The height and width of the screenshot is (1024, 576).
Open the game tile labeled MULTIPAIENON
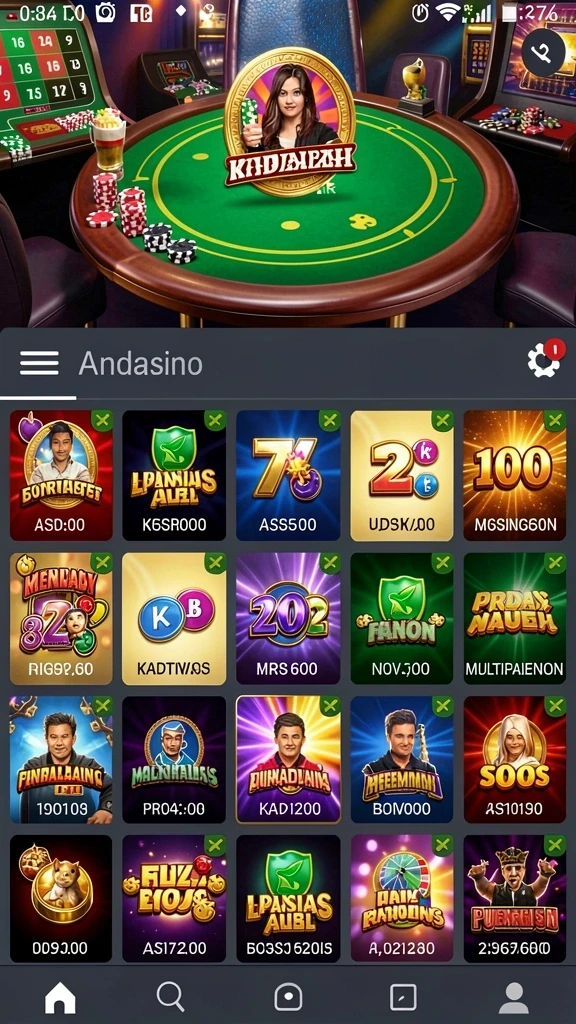click(x=515, y=619)
